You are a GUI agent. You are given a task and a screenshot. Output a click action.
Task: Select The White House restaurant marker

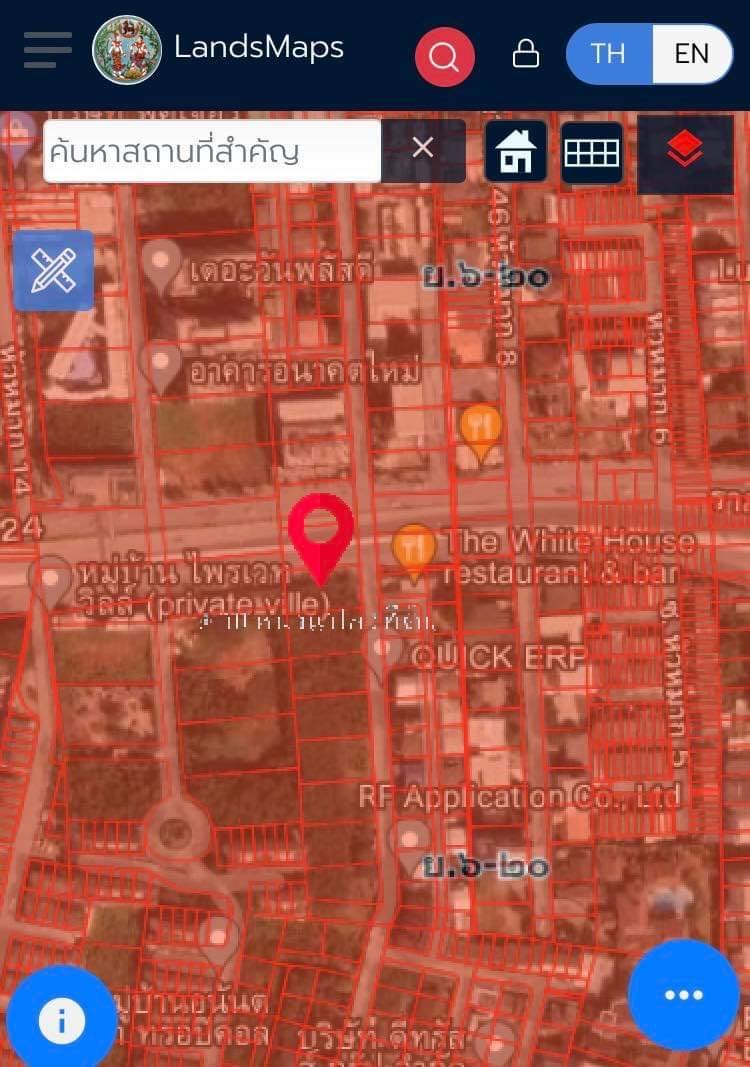414,550
